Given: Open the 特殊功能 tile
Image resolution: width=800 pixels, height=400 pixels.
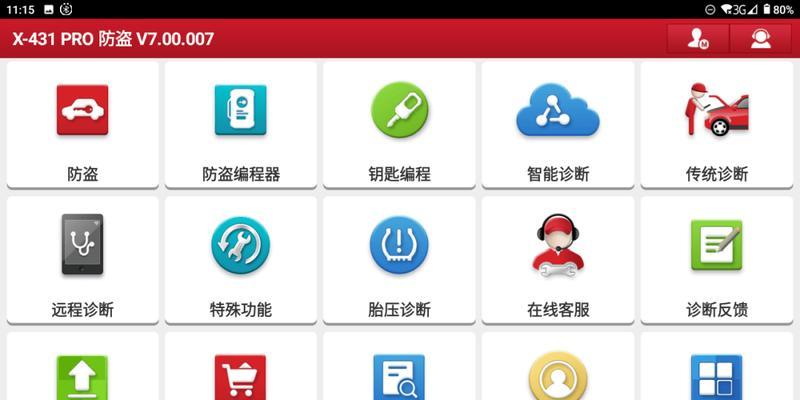Looking at the screenshot, I should (241, 260).
